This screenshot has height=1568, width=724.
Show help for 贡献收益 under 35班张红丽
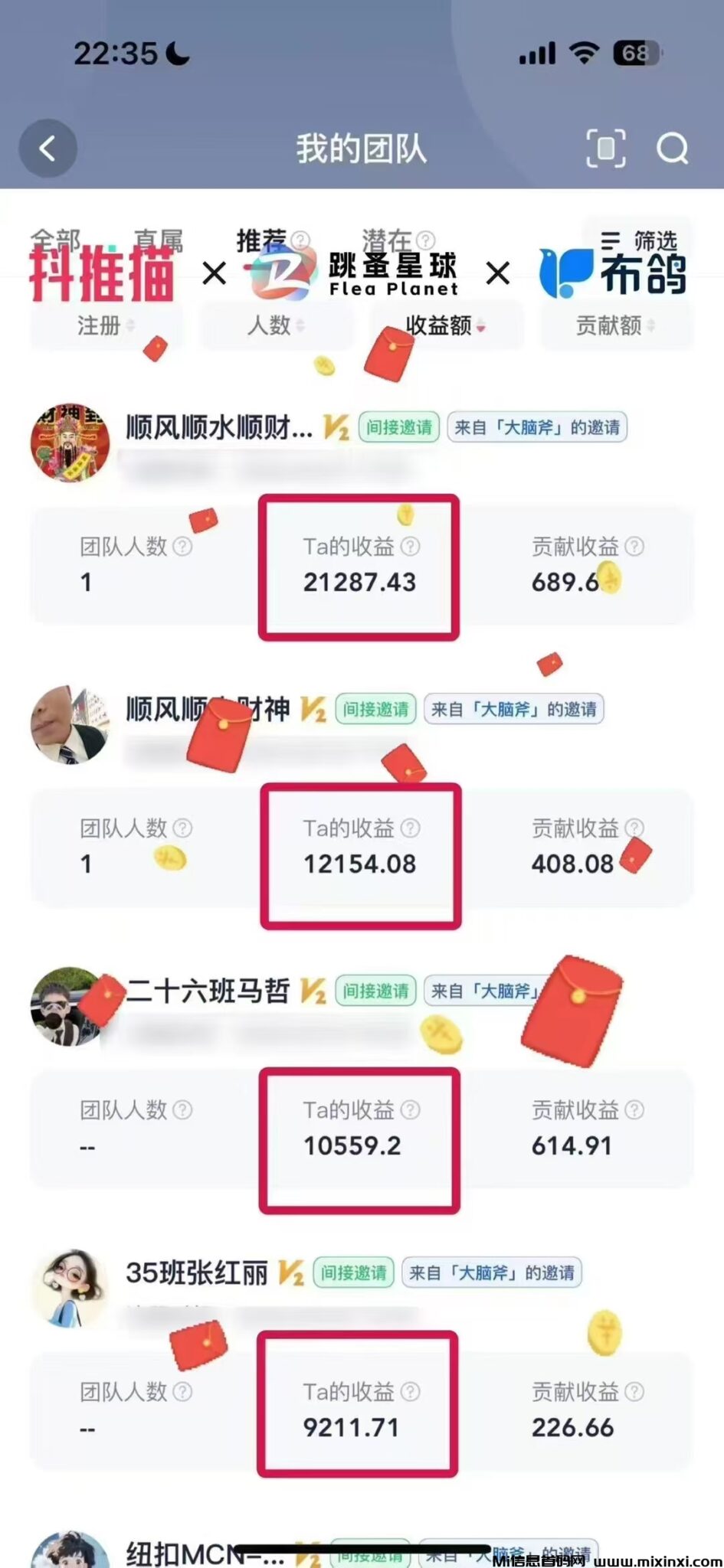coord(634,1391)
